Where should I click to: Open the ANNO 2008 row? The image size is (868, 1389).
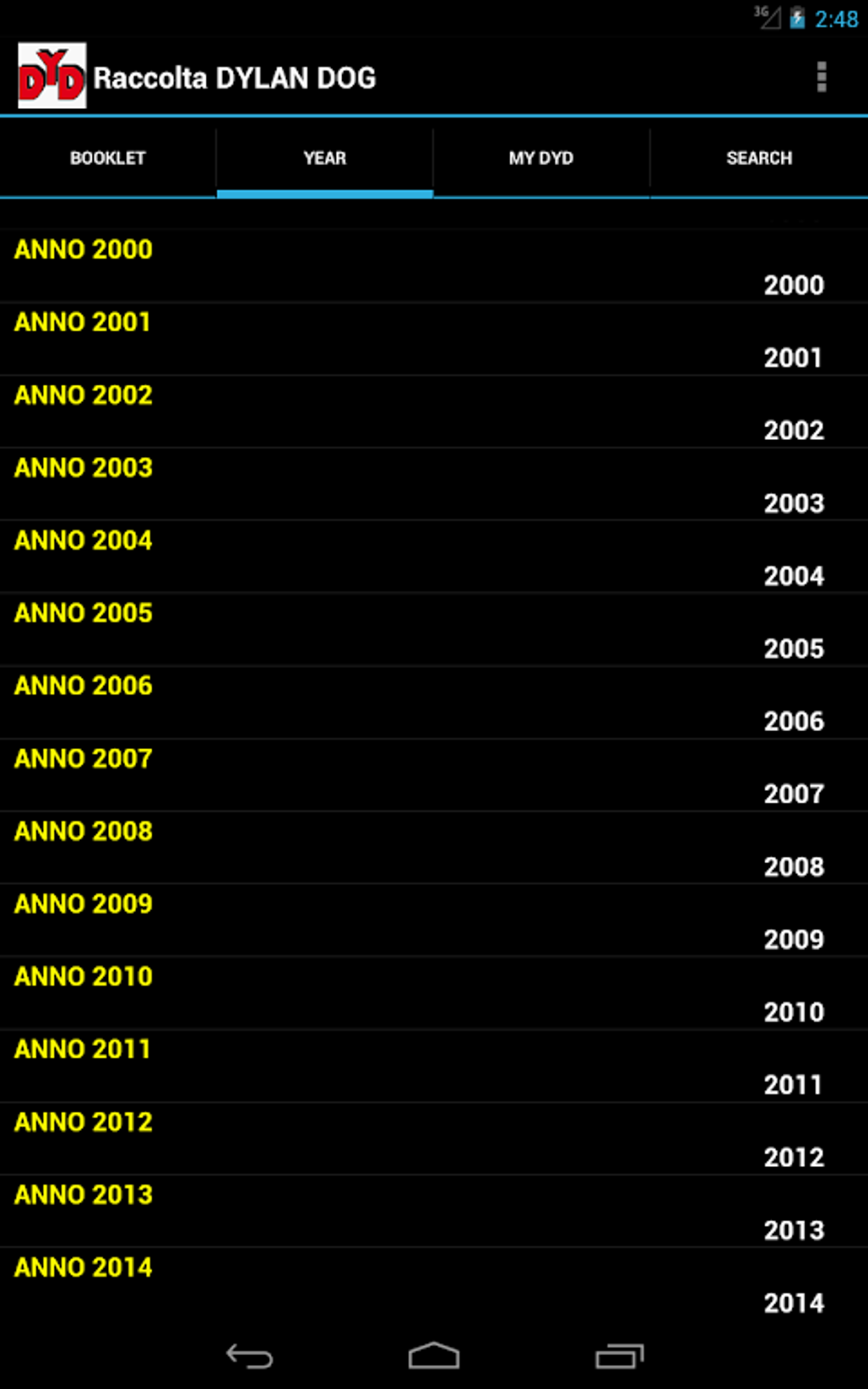click(434, 848)
